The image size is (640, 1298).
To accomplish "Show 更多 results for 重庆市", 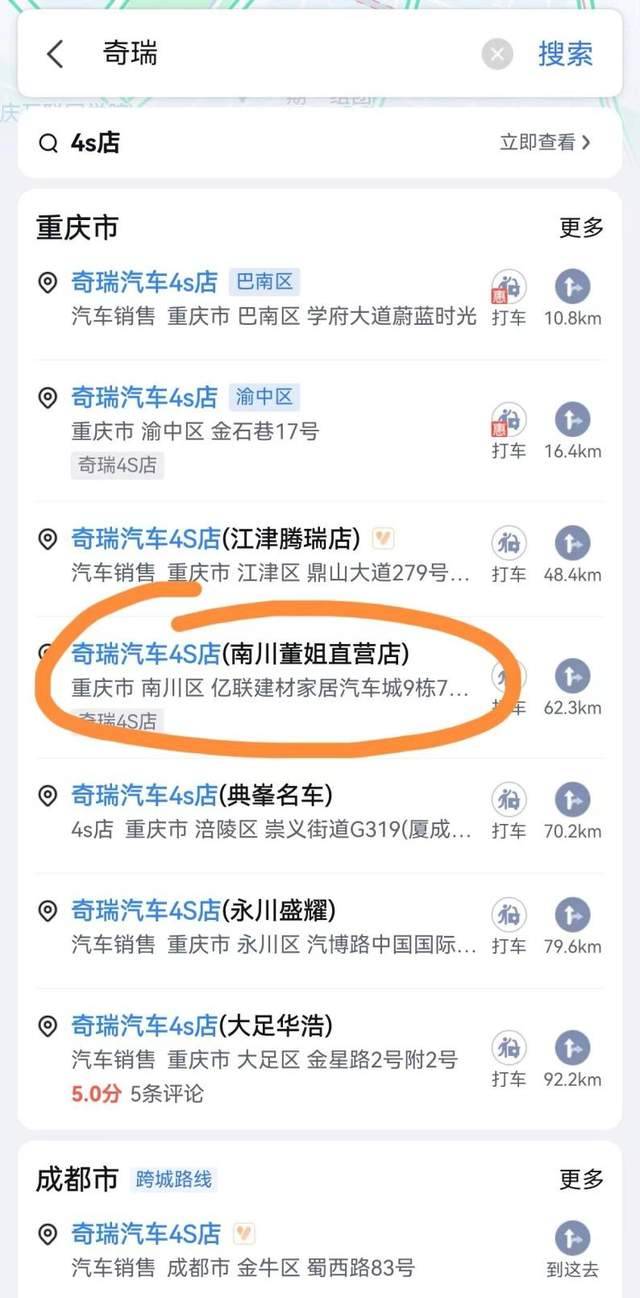I will [x=581, y=228].
